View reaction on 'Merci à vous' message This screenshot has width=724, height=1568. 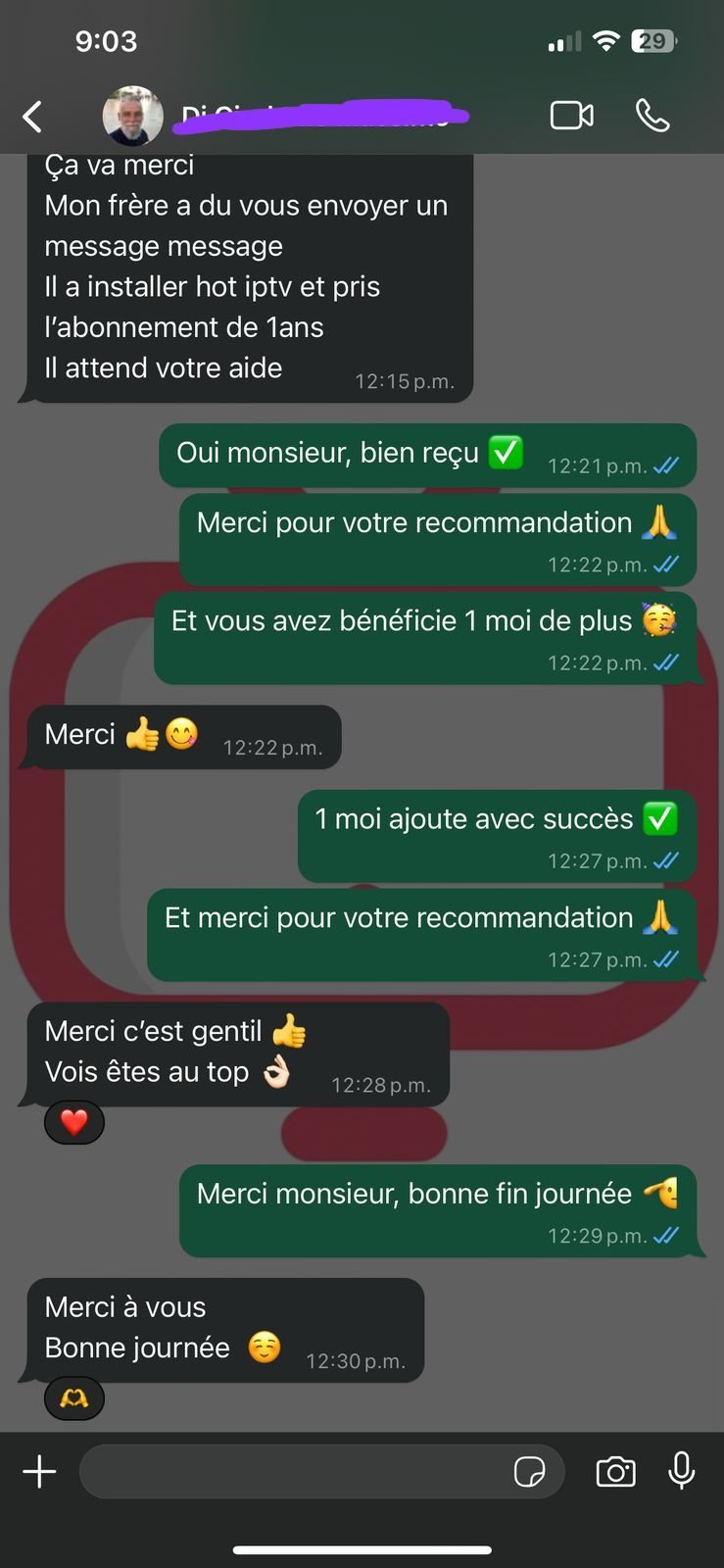[74, 1398]
